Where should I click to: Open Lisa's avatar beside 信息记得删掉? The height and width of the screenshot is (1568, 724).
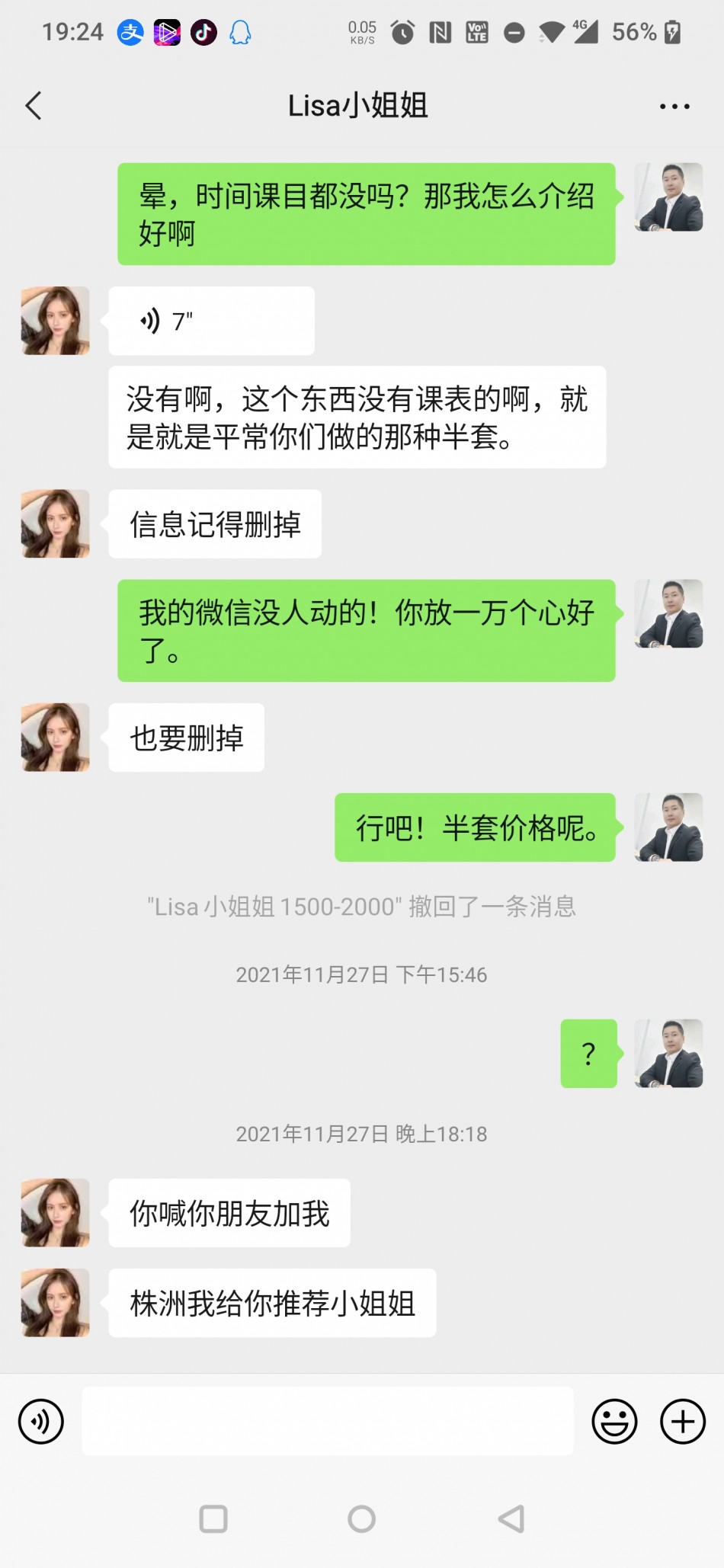55,523
